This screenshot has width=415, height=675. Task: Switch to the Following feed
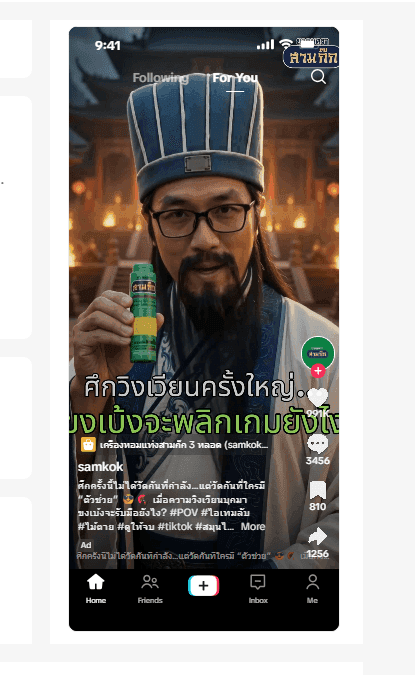(161, 78)
